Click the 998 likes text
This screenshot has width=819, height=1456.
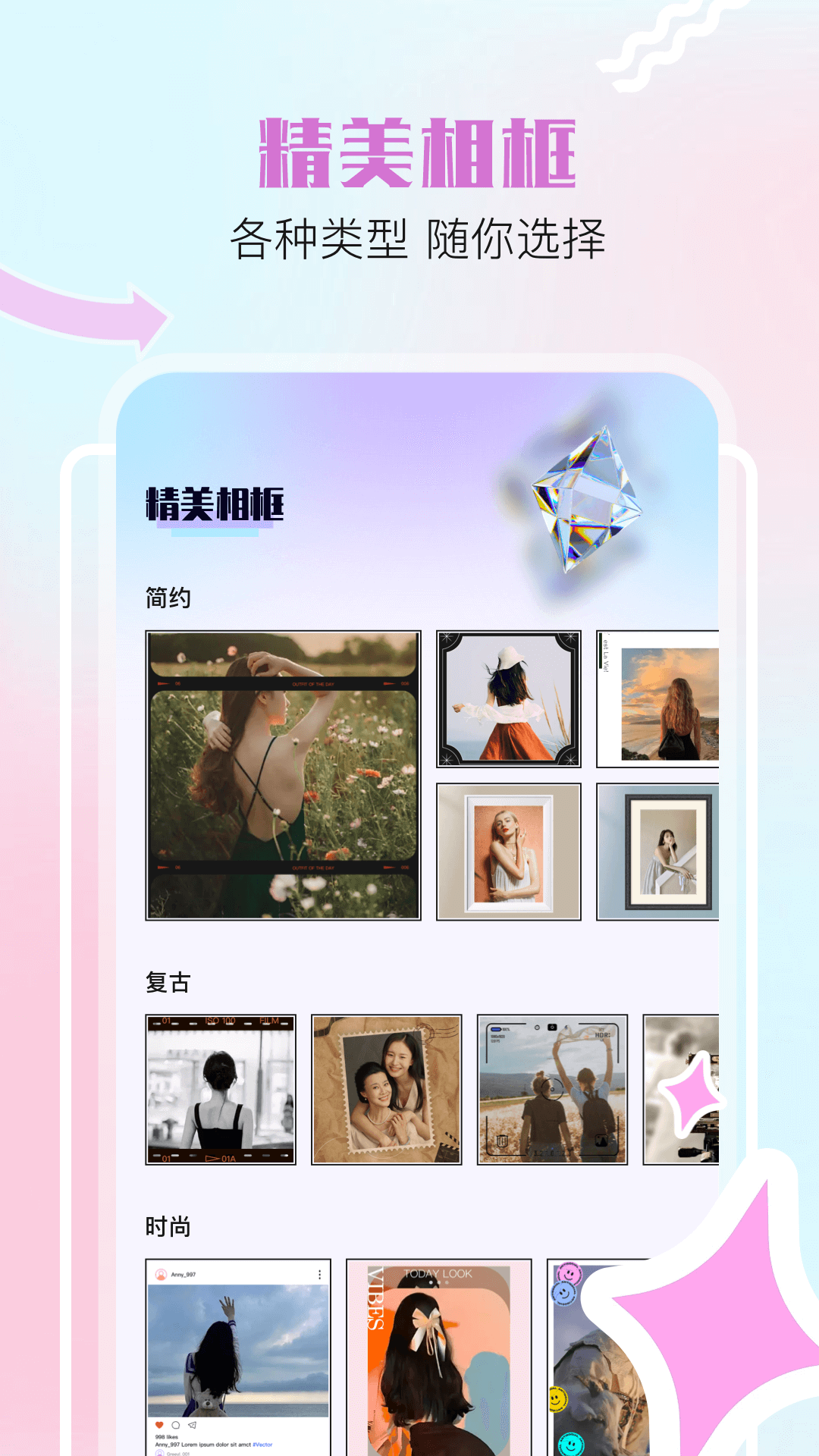pos(167,1436)
